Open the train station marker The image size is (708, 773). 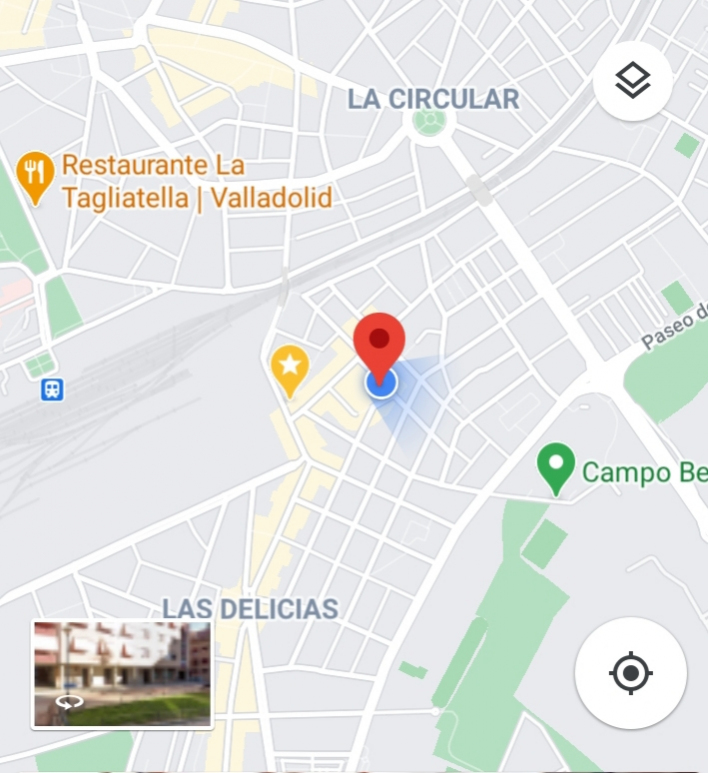52,389
